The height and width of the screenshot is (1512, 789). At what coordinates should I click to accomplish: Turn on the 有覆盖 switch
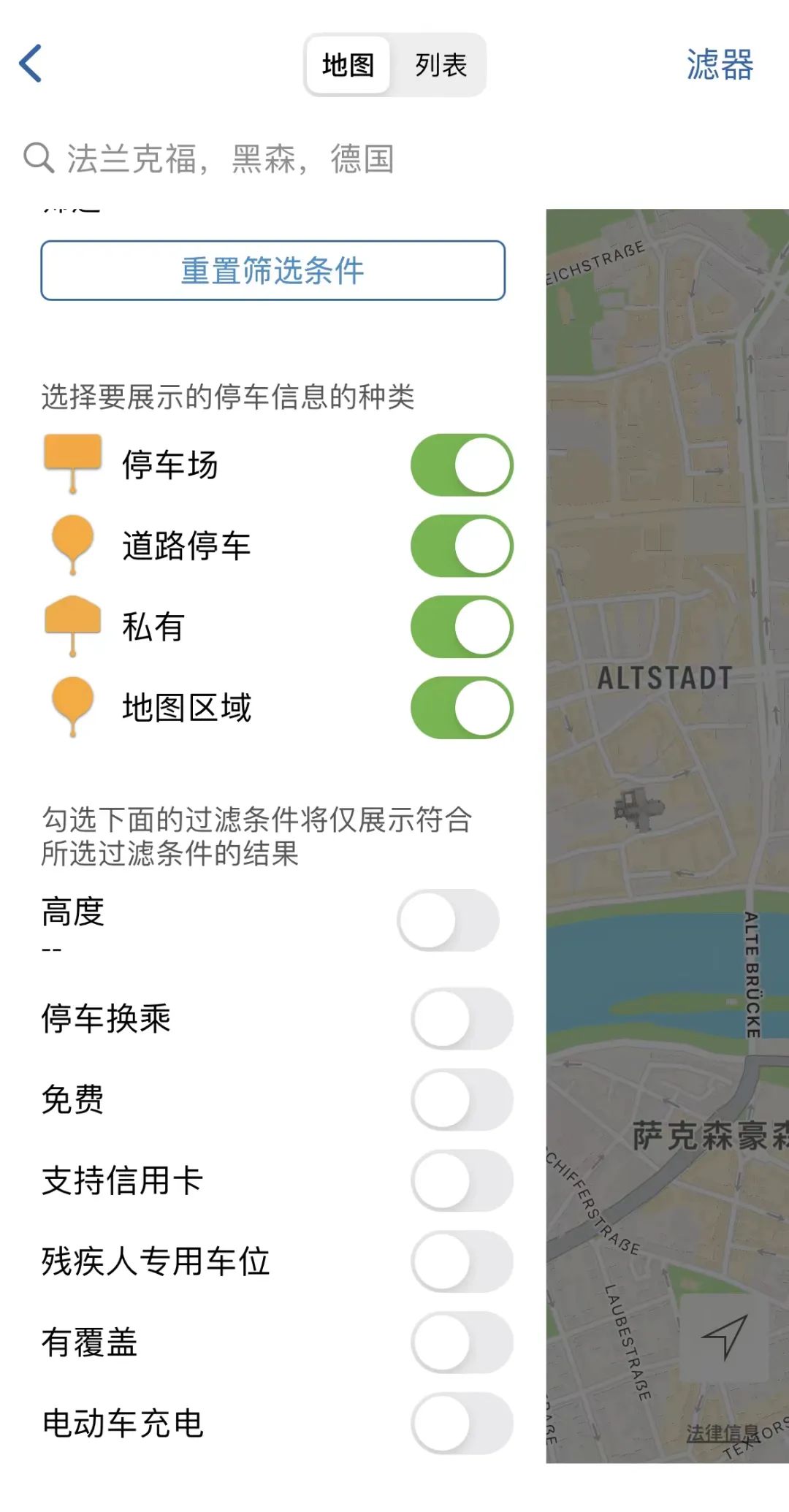462,1343
